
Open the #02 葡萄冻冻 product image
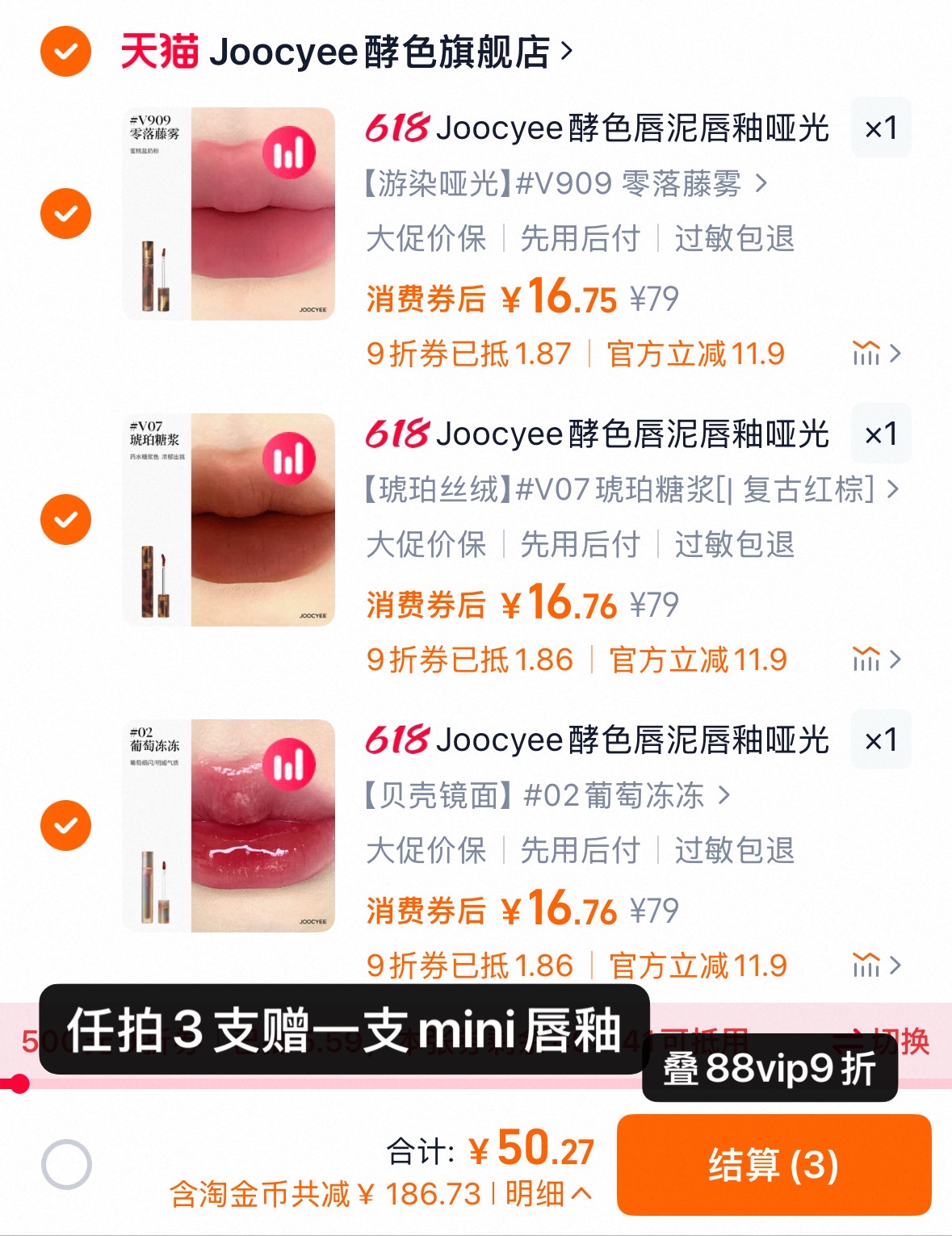(229, 825)
